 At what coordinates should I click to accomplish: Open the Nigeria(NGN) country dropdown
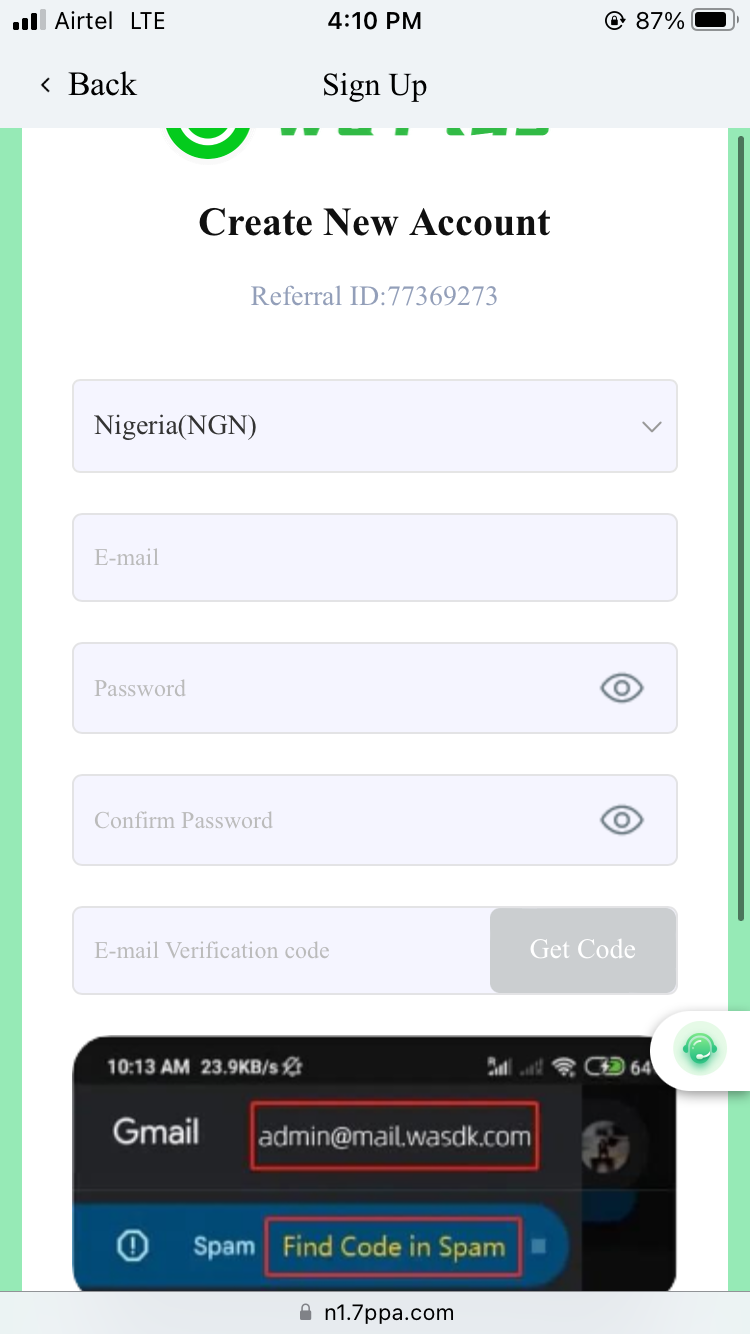pyautogui.click(x=375, y=426)
